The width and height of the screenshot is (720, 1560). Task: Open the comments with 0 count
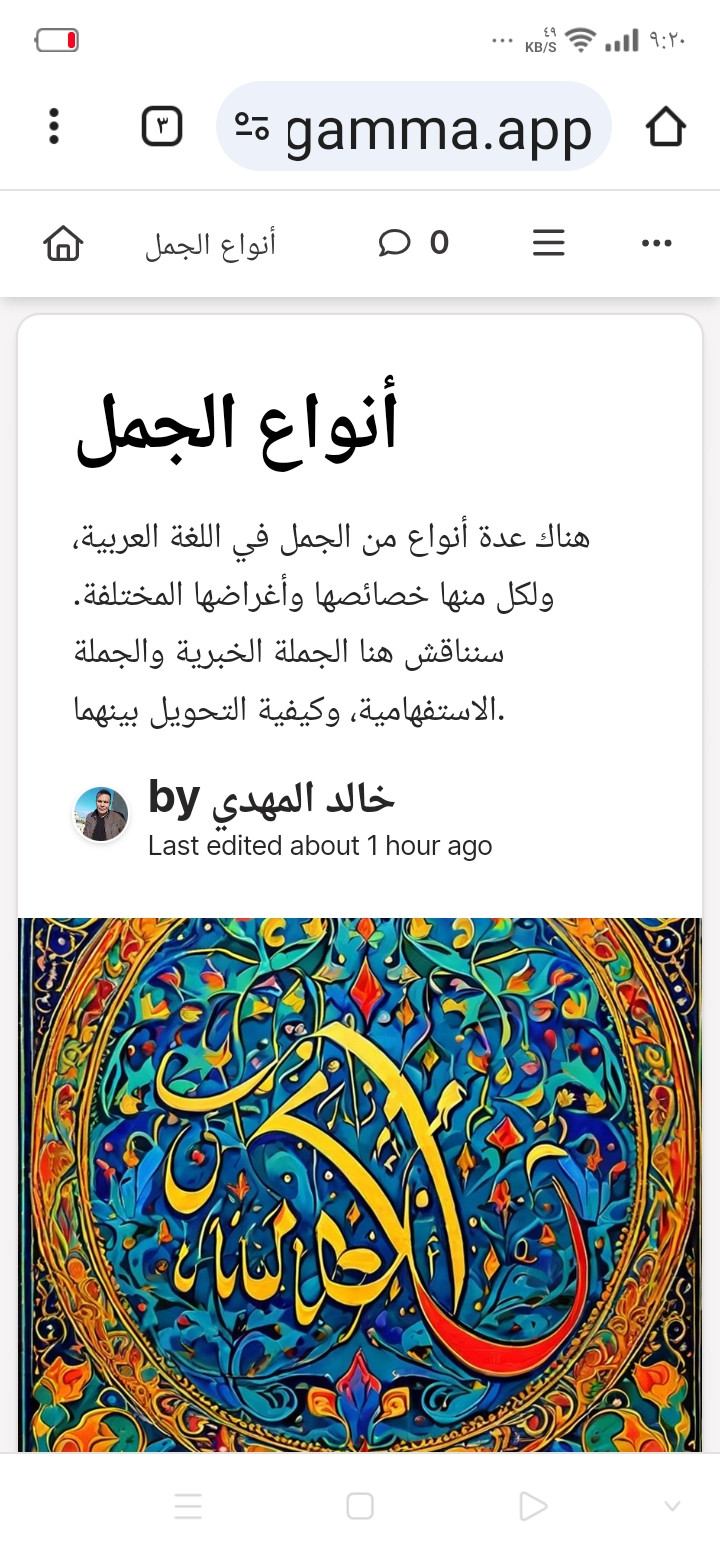[414, 243]
